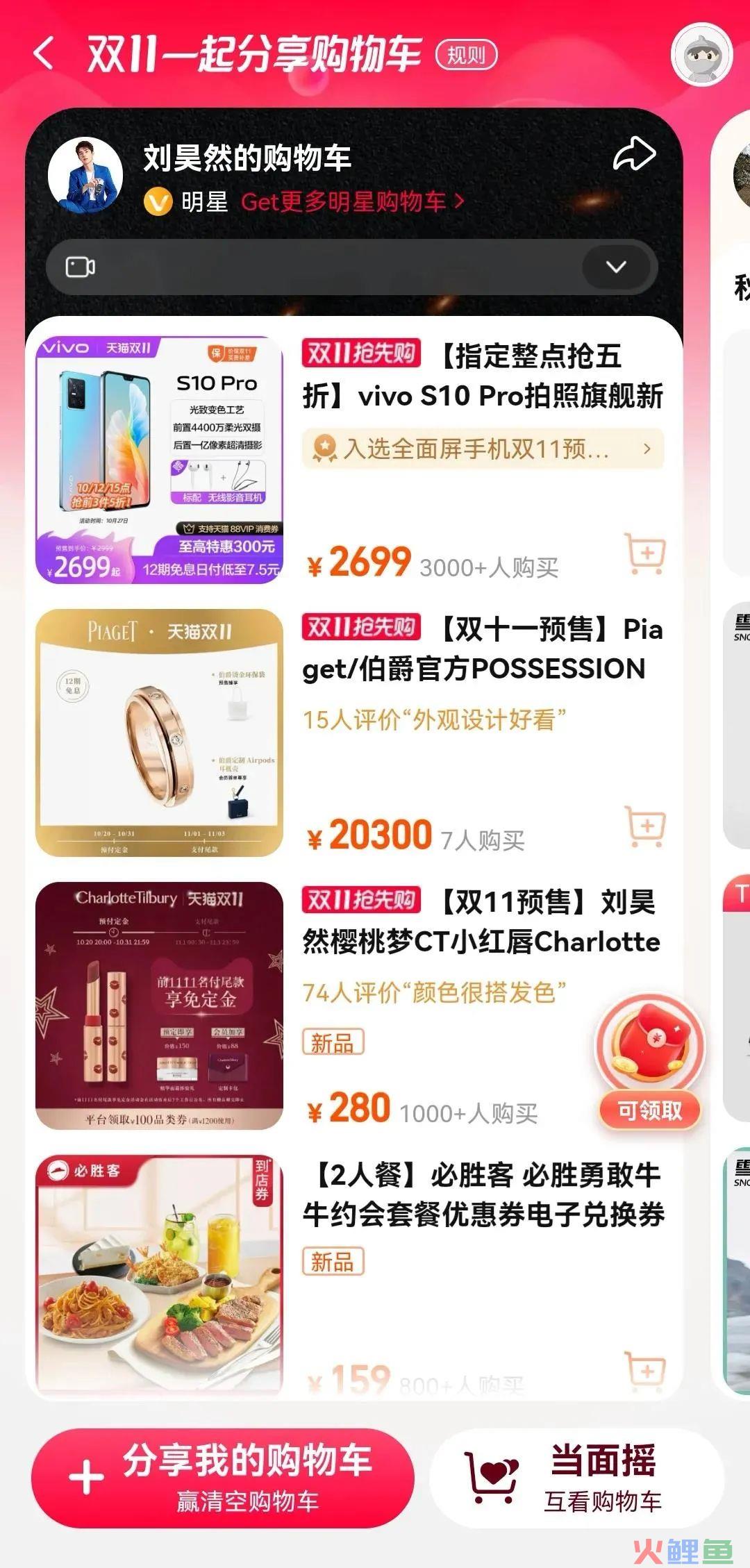Expand the video bar dropdown chevron
Image resolution: width=750 pixels, height=1568 pixels.
coord(616,267)
